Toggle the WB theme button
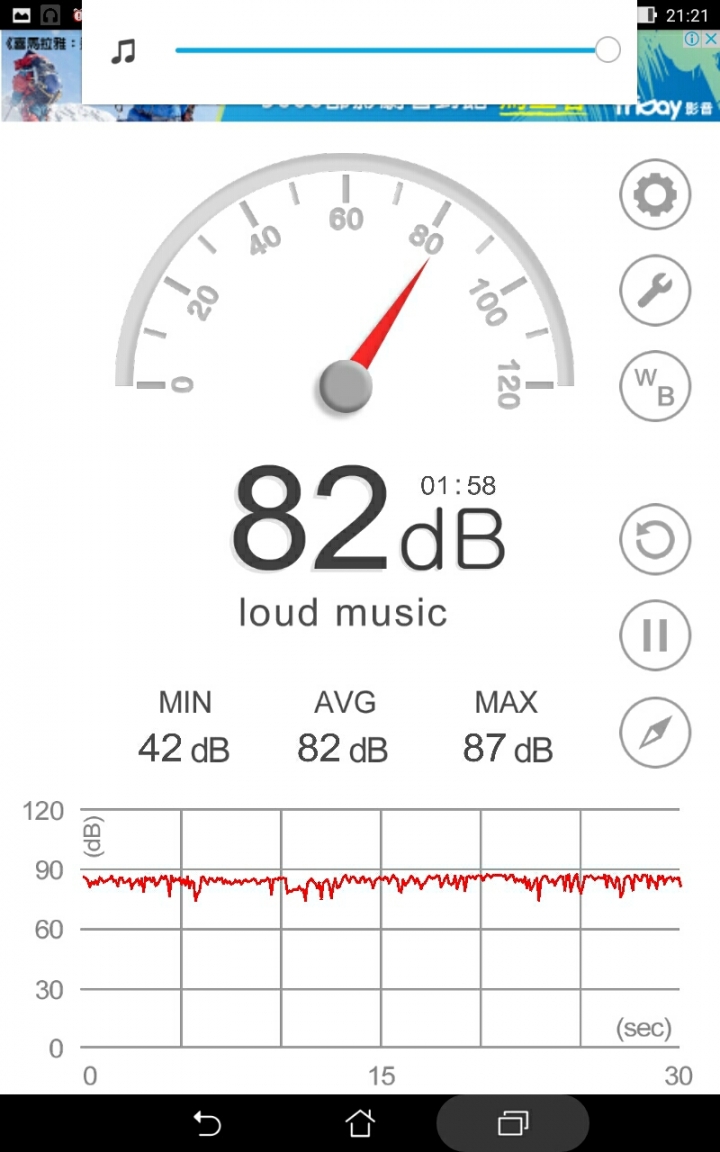Image resolution: width=720 pixels, height=1152 pixels. 655,386
